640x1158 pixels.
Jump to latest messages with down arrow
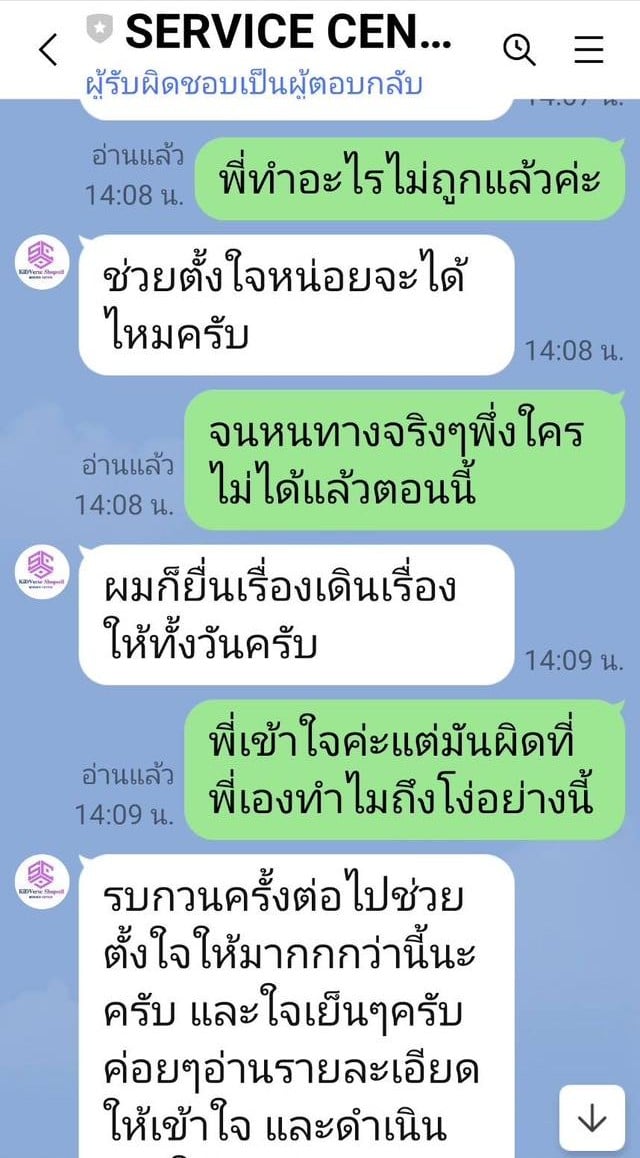(x=592, y=1118)
